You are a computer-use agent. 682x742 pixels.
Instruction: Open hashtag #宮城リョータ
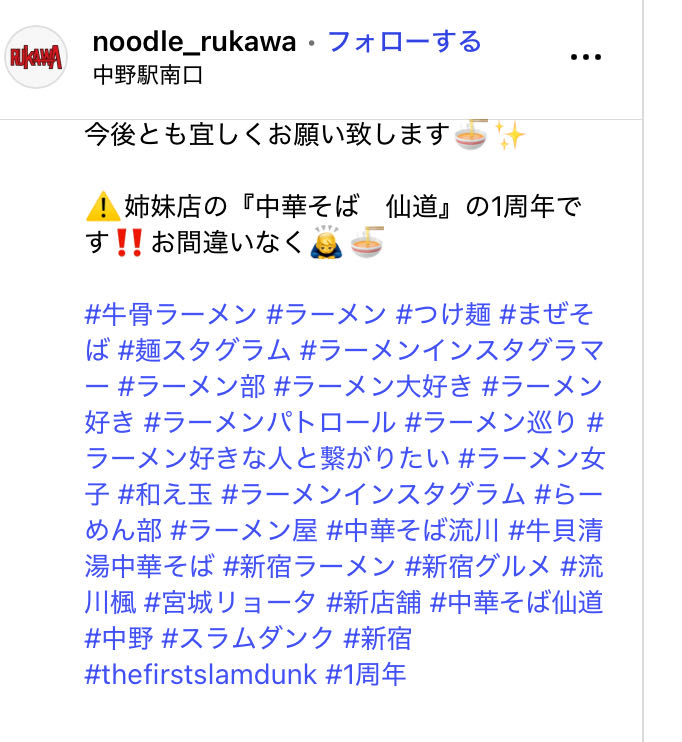point(230,602)
